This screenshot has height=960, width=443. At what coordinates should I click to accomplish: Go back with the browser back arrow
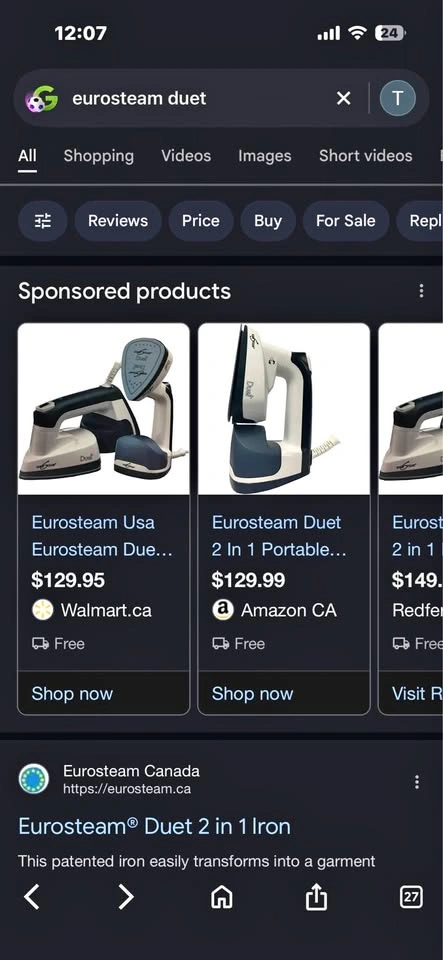click(x=32, y=898)
